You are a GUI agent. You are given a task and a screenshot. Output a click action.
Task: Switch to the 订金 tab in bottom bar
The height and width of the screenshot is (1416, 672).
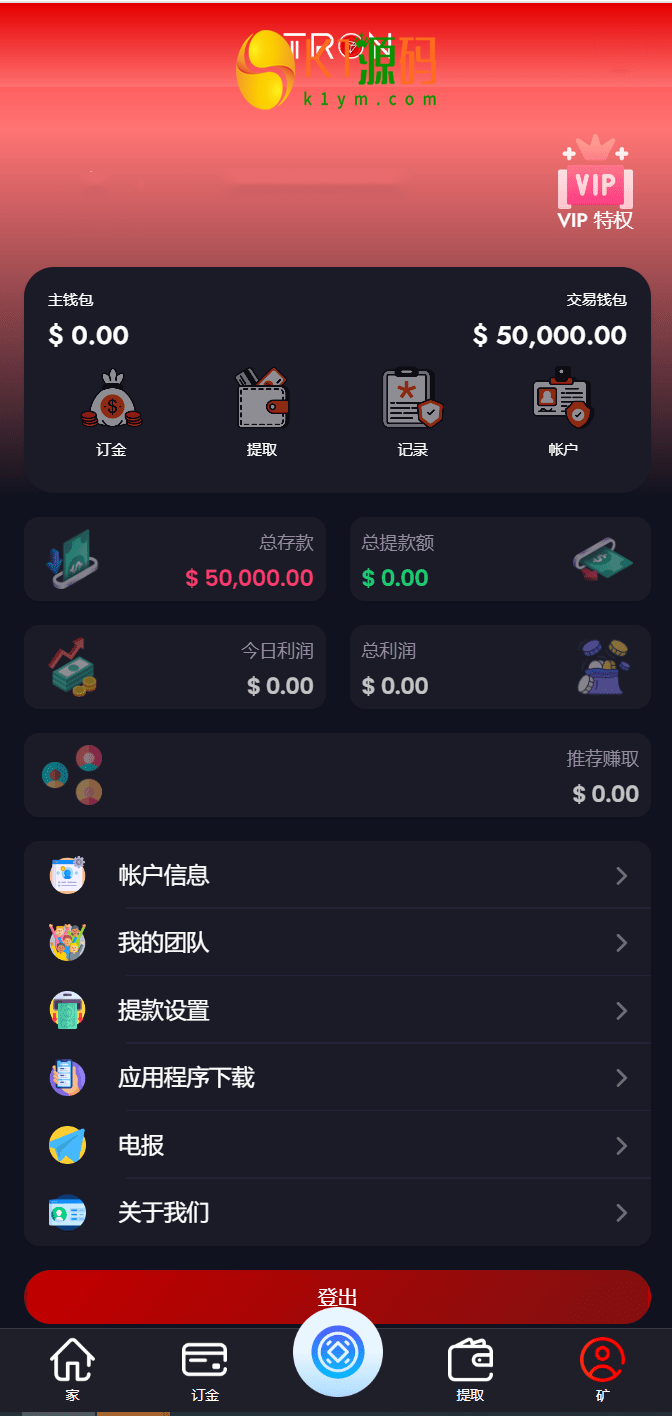coord(205,1370)
